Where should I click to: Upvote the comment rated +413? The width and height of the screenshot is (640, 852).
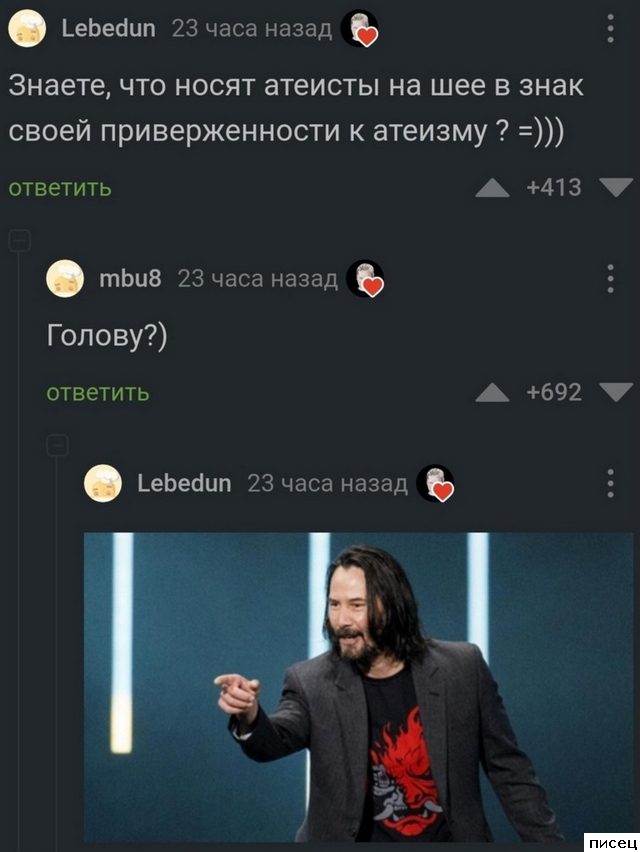(492, 188)
